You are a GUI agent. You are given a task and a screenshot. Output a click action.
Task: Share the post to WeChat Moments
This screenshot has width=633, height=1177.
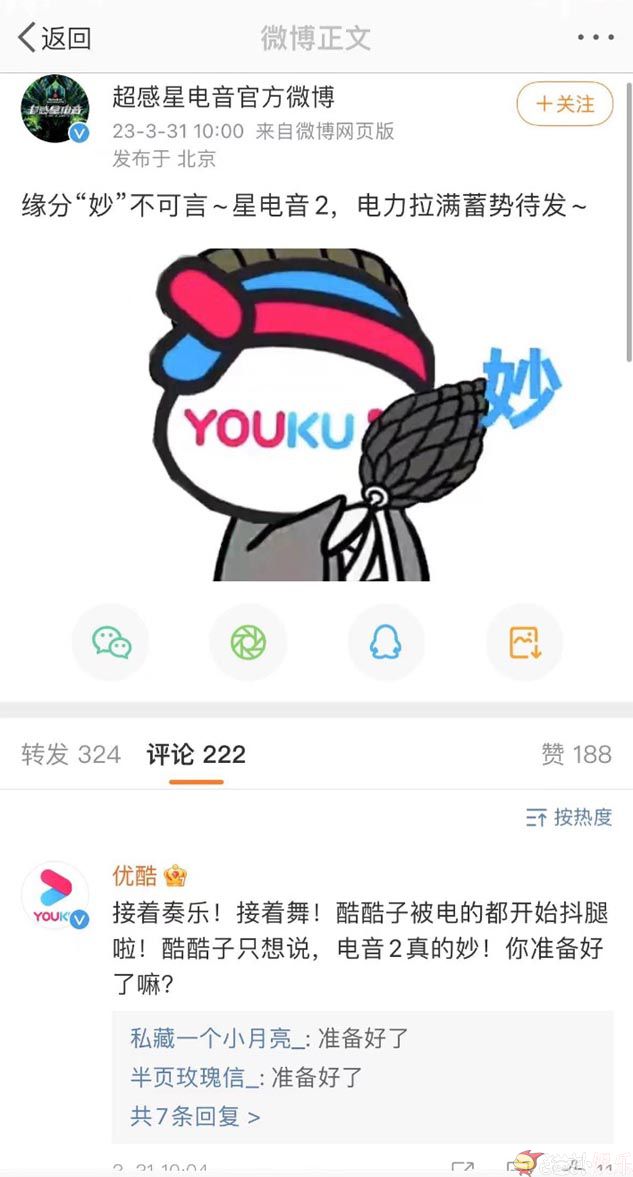pos(248,643)
